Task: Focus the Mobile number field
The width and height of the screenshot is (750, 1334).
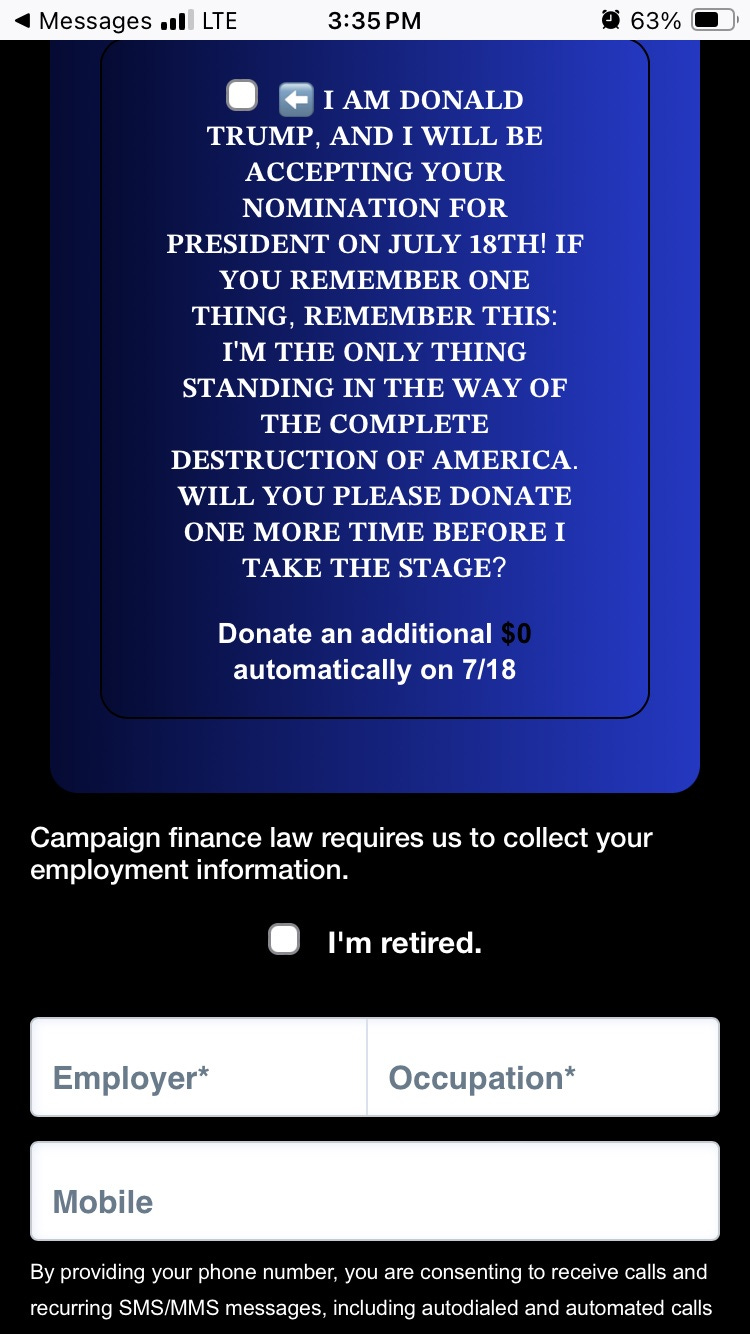Action: coord(375,1191)
